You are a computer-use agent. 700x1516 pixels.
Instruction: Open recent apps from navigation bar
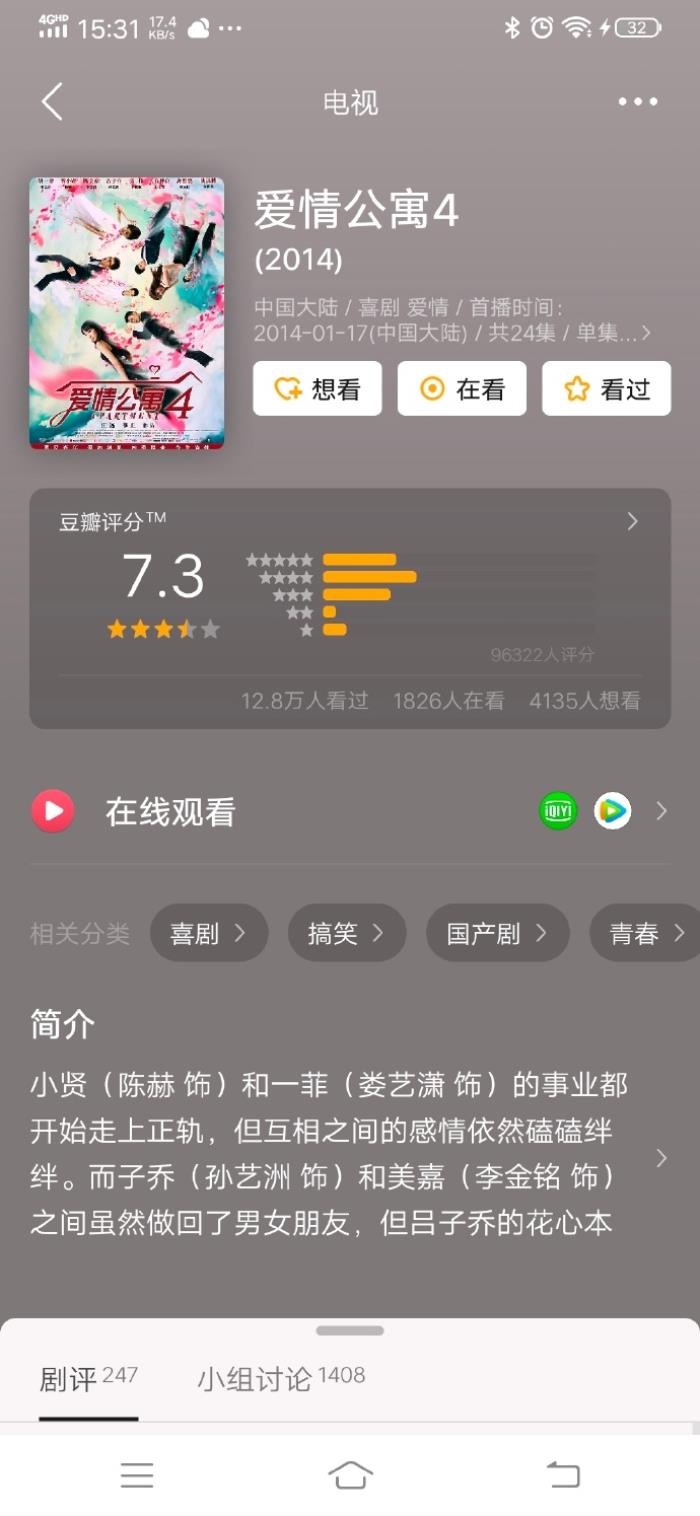click(137, 1474)
